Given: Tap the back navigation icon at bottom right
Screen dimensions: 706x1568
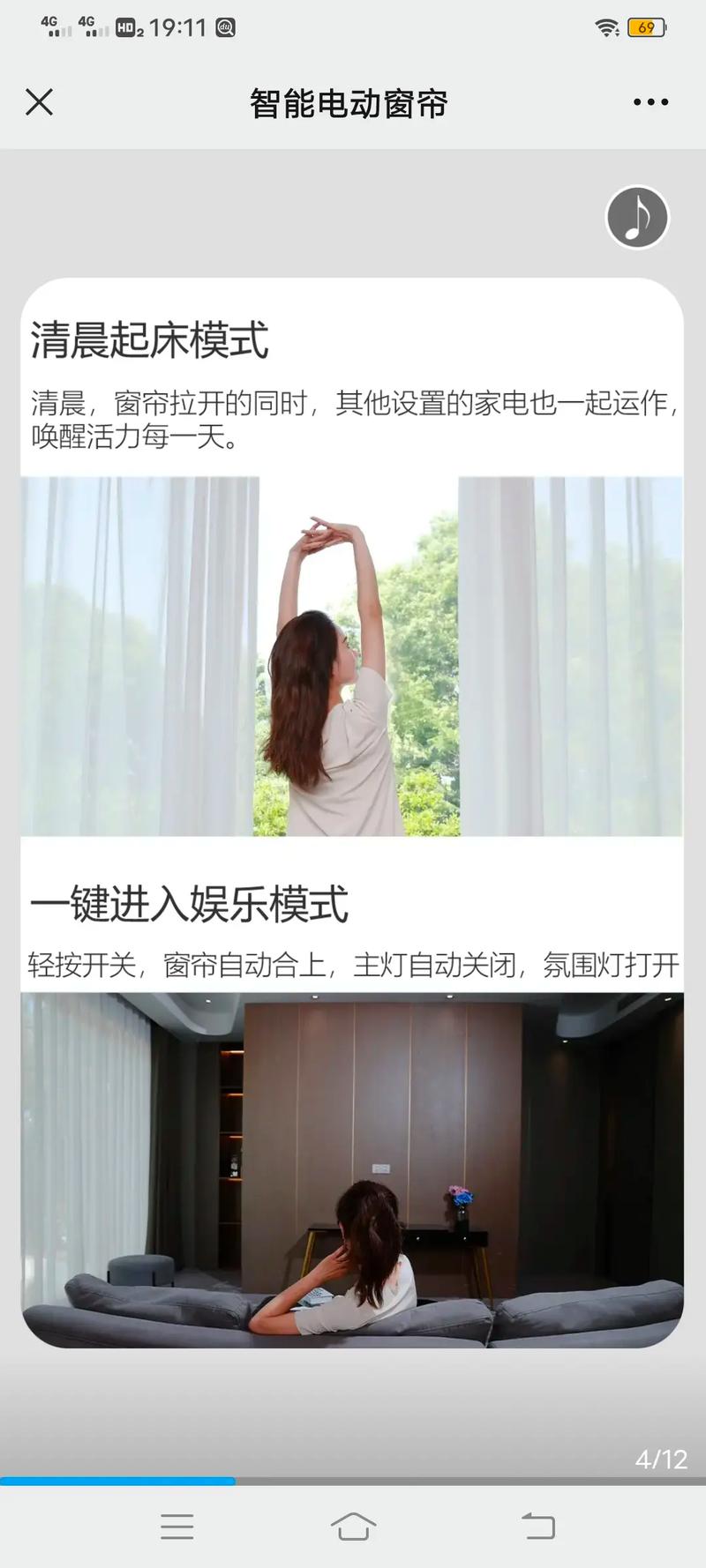Looking at the screenshot, I should [x=537, y=1527].
